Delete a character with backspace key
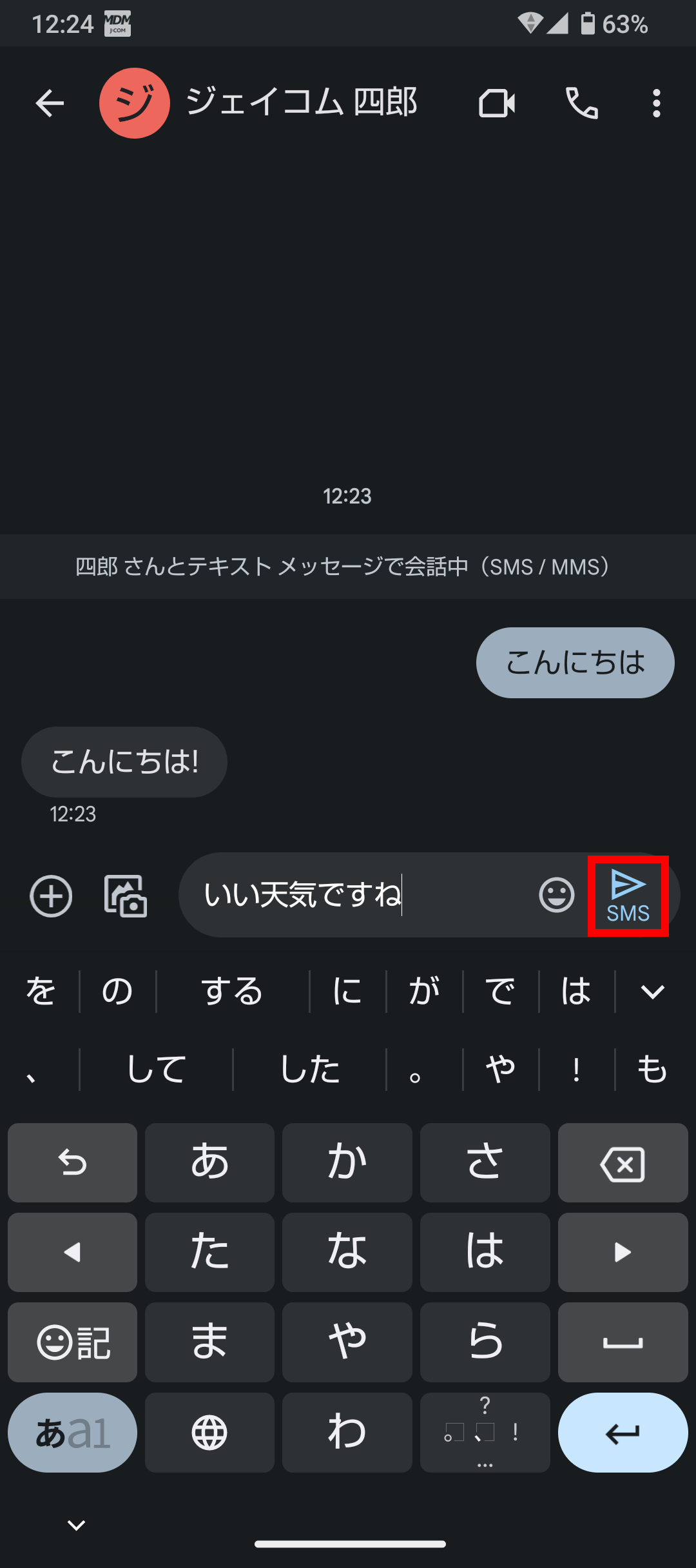 (623, 1163)
